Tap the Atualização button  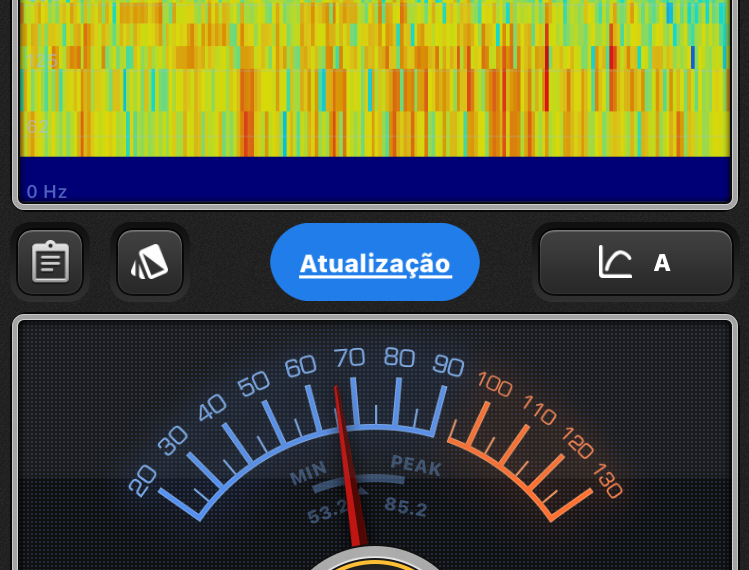(375, 263)
